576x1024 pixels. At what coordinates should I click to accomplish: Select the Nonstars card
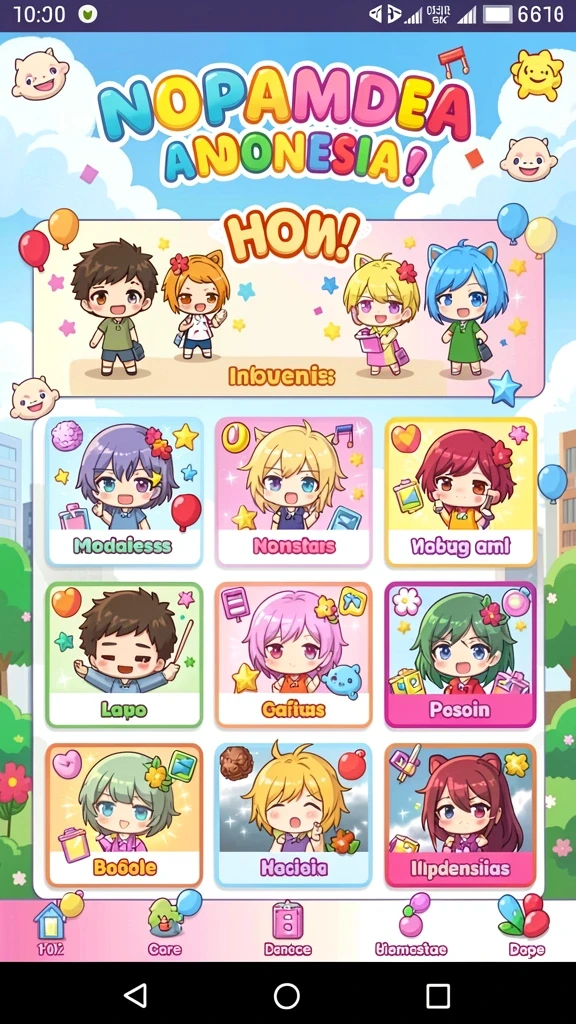click(x=294, y=491)
